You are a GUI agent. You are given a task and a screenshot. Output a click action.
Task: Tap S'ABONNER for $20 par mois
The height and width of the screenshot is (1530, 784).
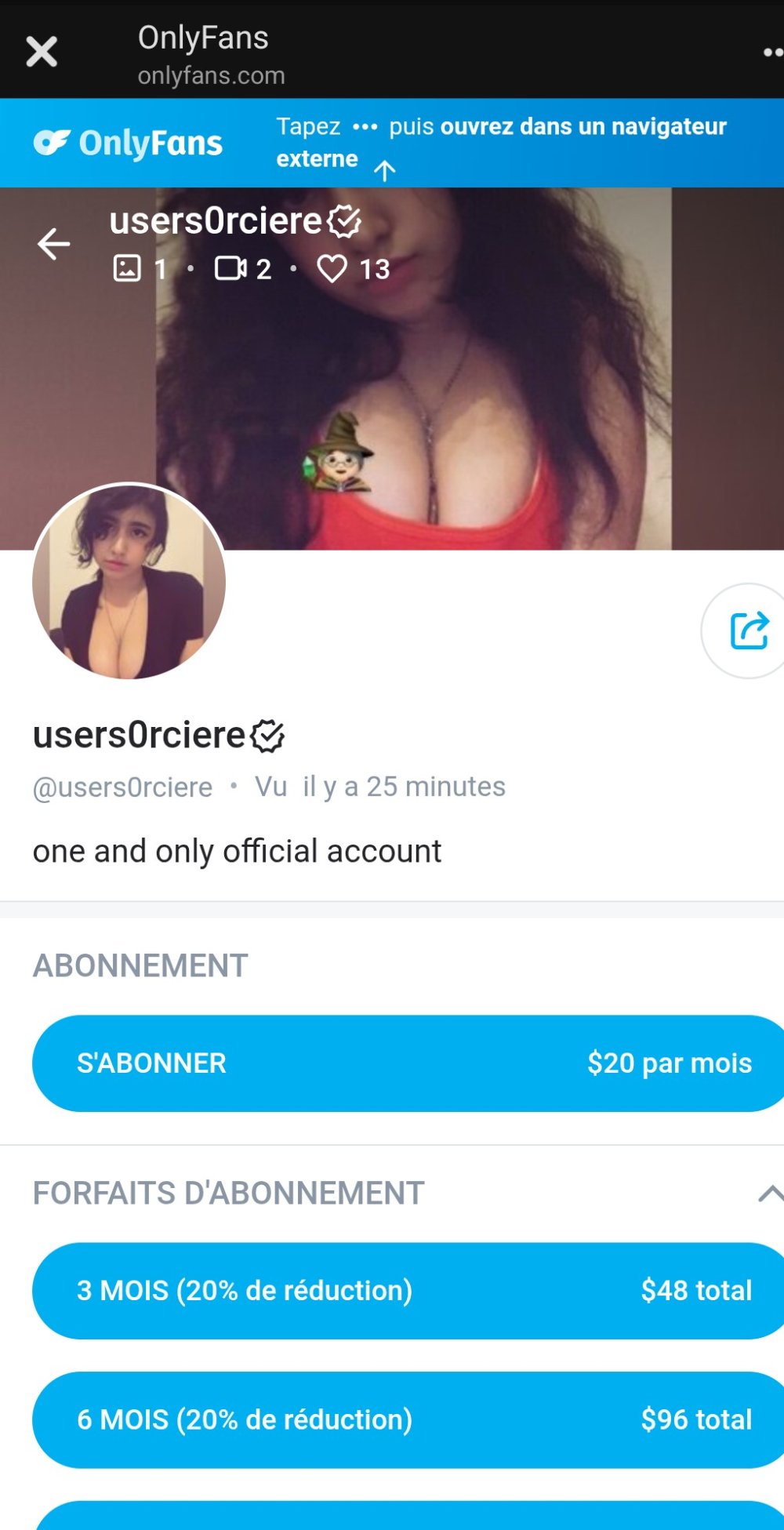[x=408, y=1063]
